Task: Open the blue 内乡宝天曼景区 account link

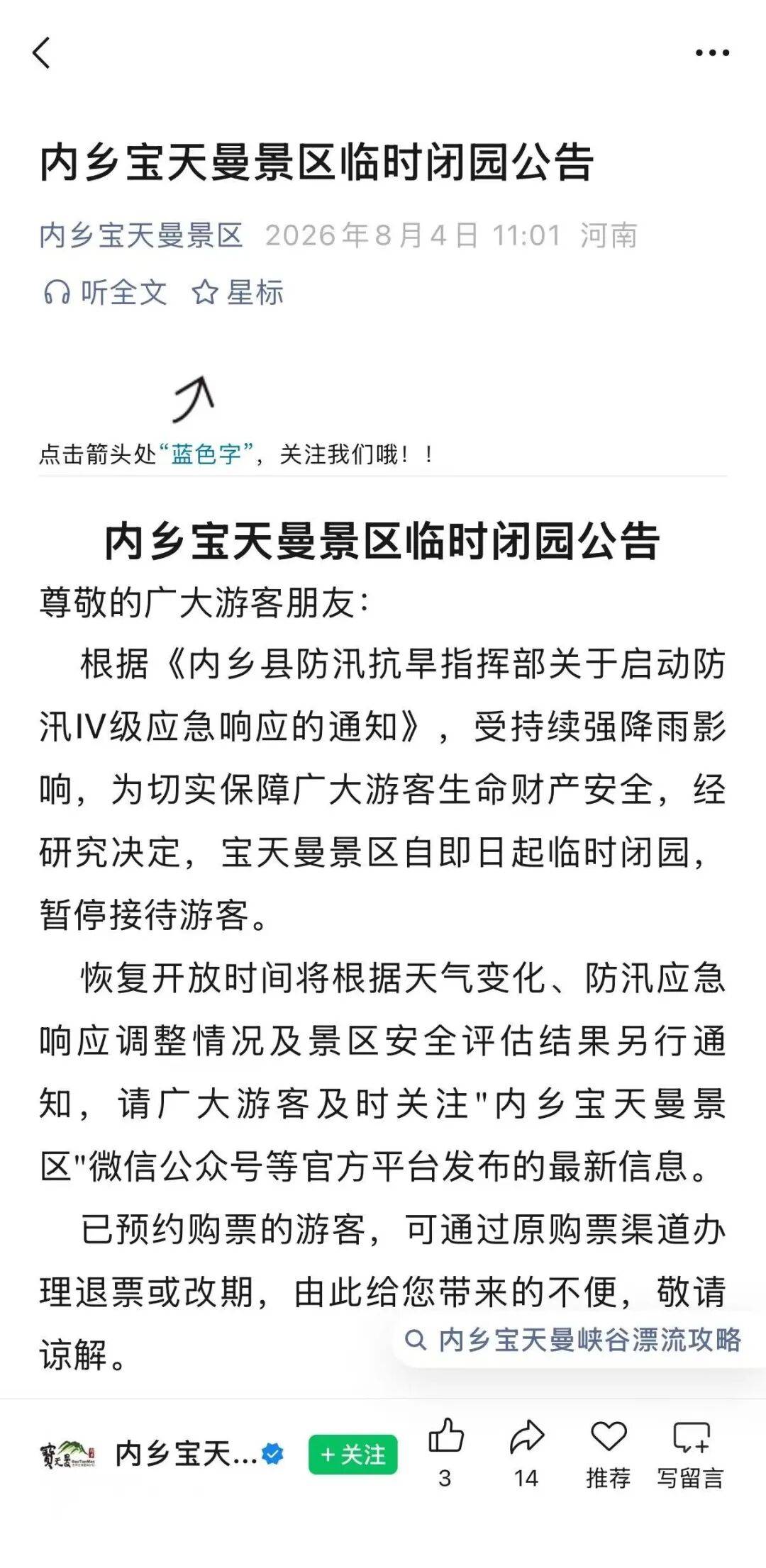Action: [141, 235]
